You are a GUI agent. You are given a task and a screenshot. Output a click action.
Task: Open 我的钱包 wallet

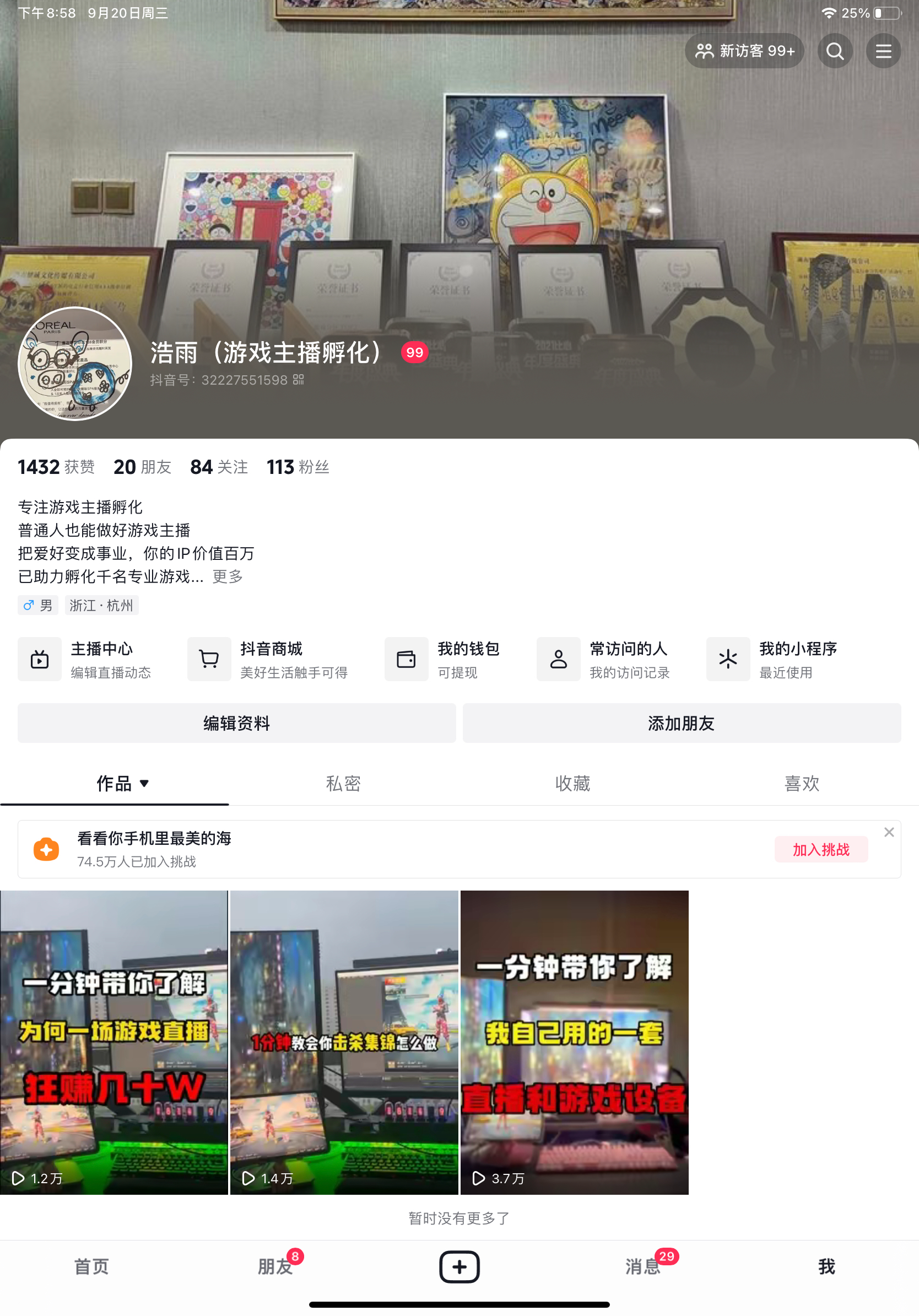click(x=444, y=659)
